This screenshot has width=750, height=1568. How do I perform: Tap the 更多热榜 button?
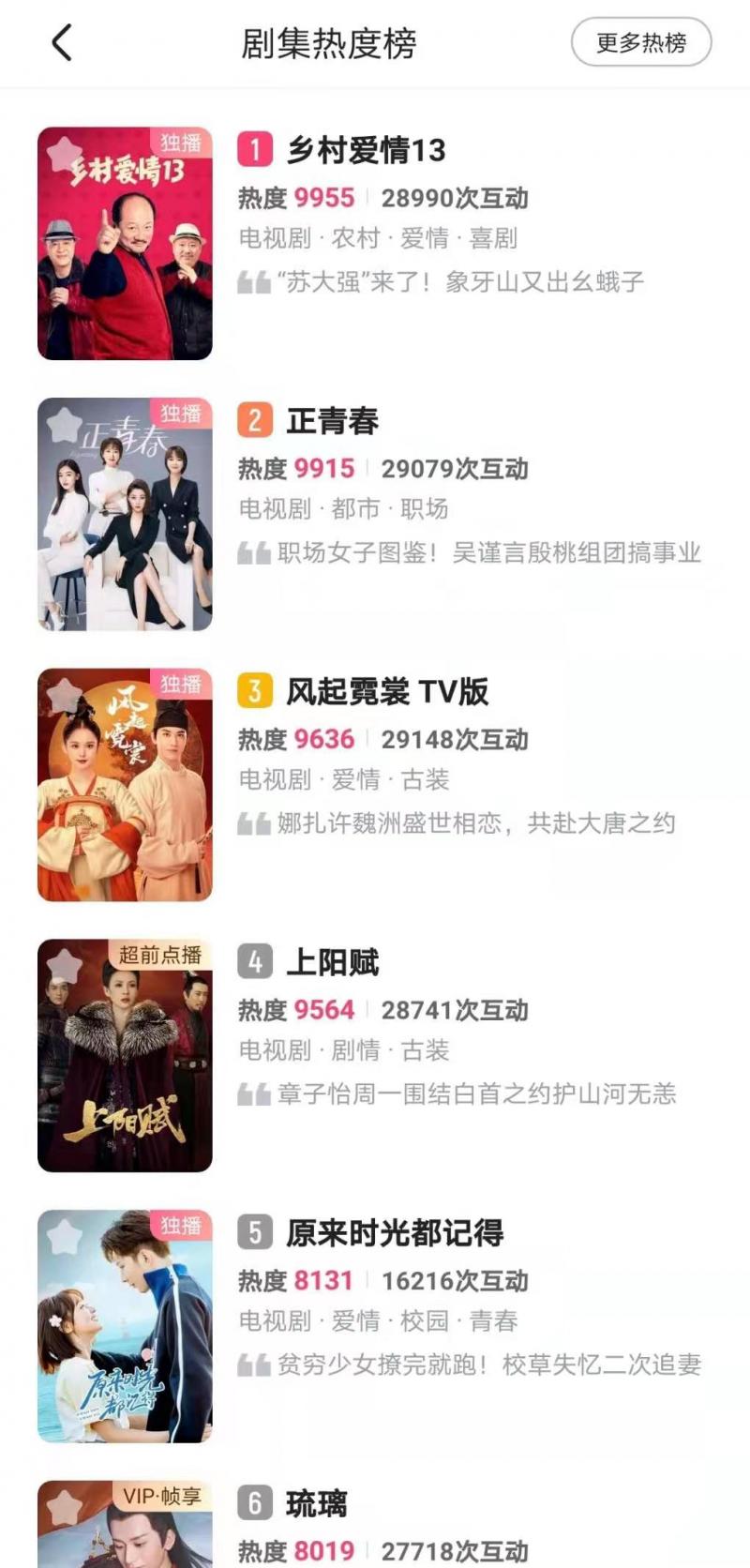coord(641,42)
